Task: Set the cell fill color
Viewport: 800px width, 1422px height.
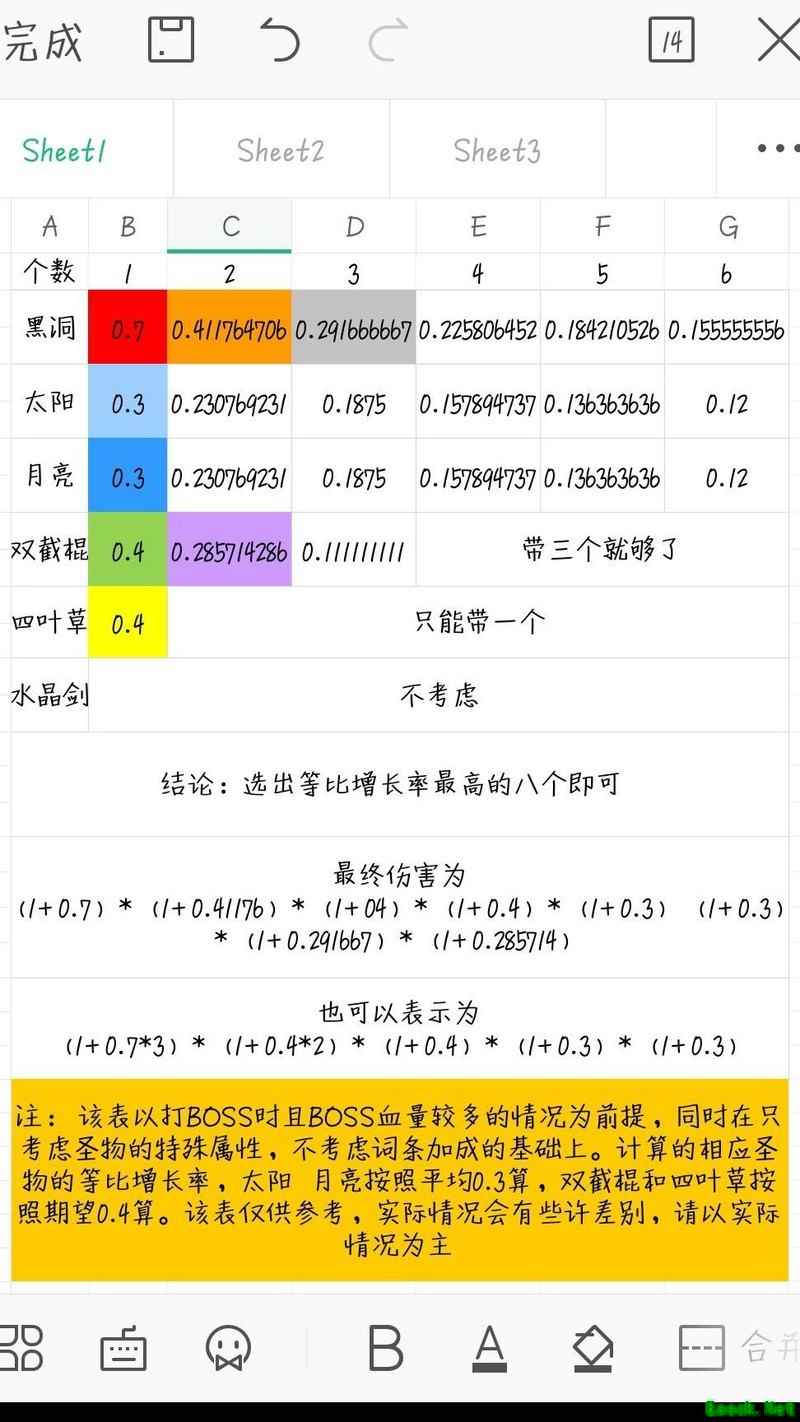Action: [x=593, y=1347]
